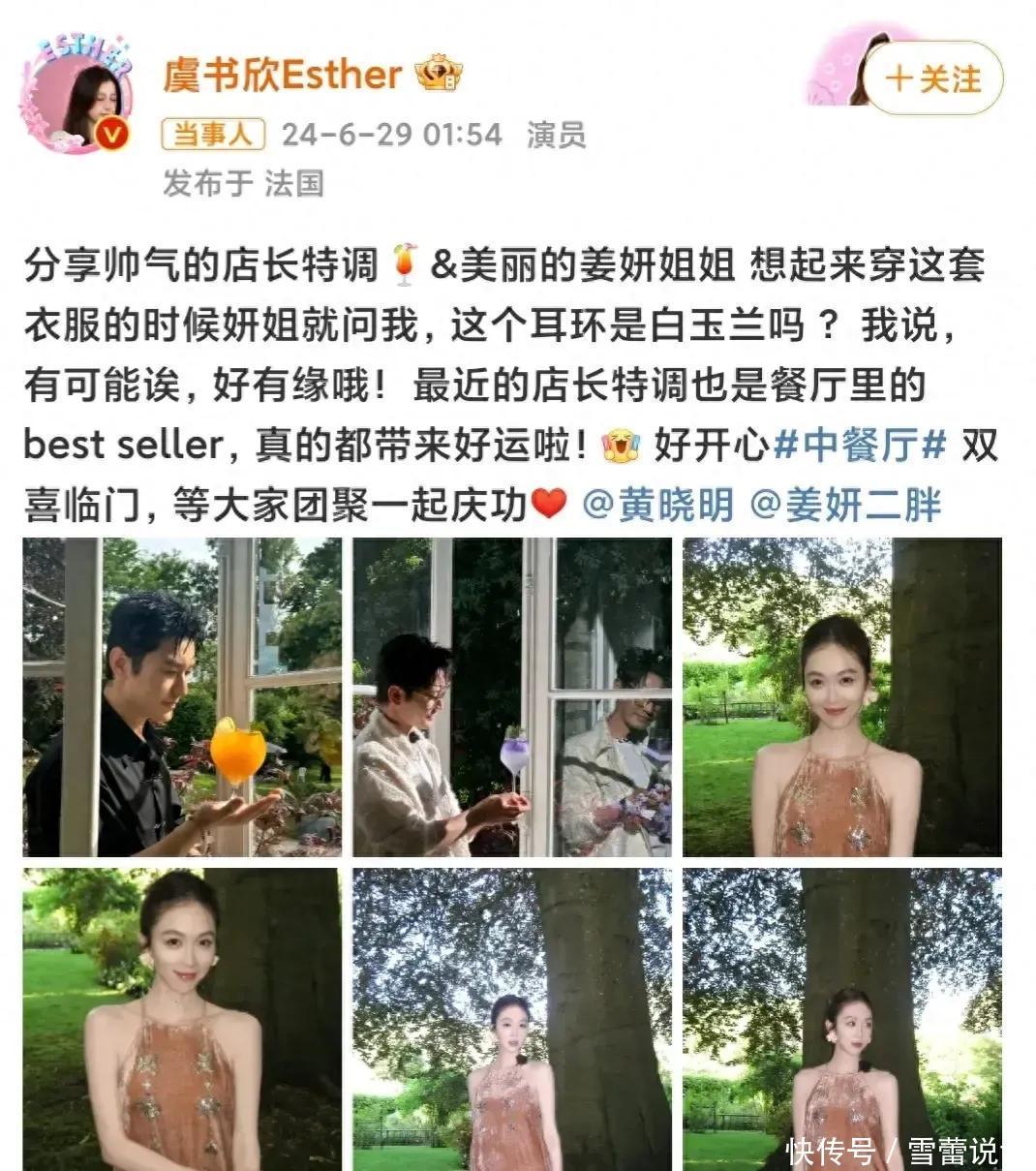Image resolution: width=1036 pixels, height=1171 pixels.
Task: Tap the 虞书欣Esther username
Action: coord(283,76)
